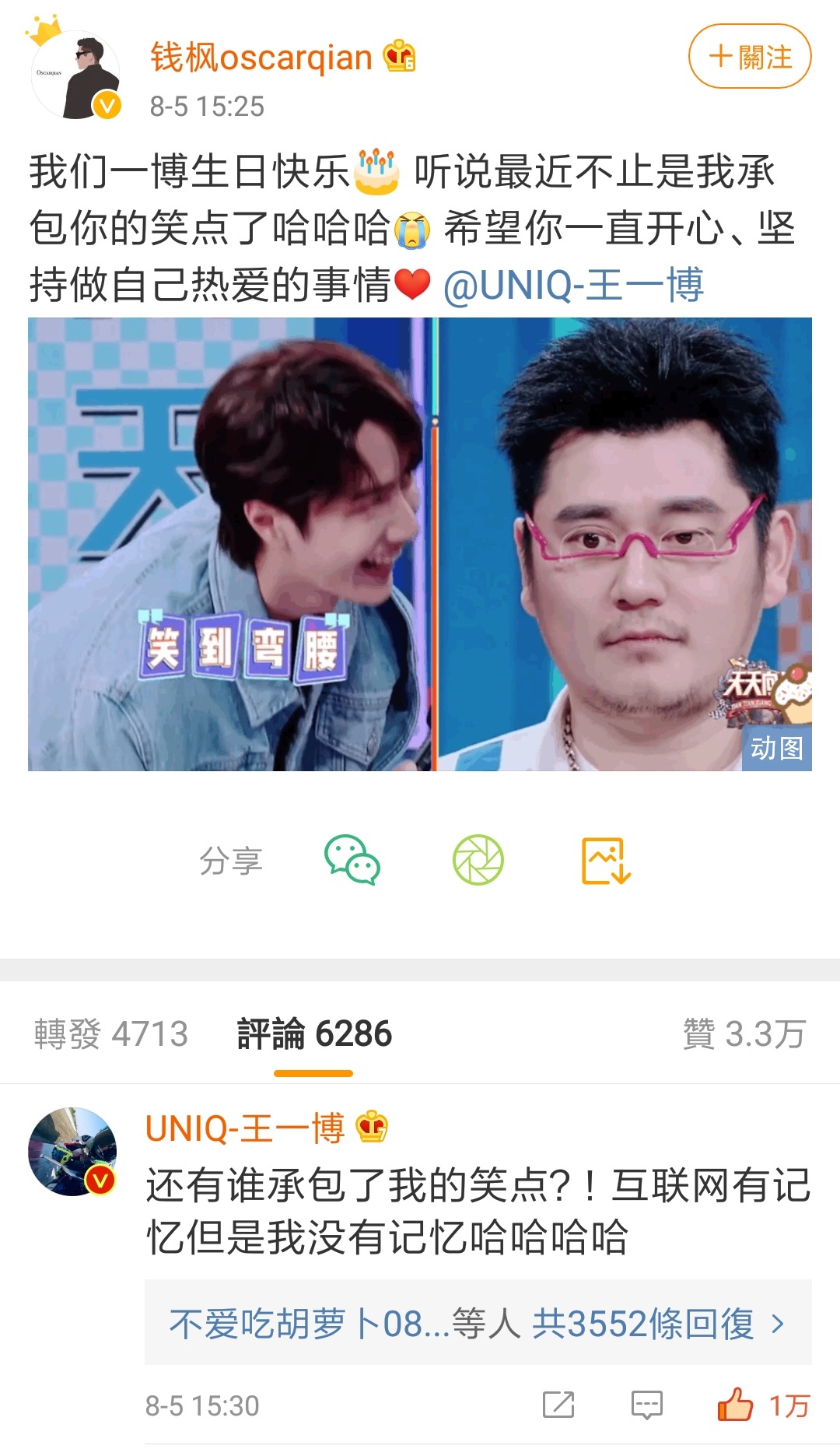This screenshot has width=840, height=1449.
Task: Open the poster's name 钱枫oscarqian
Action: [x=261, y=58]
